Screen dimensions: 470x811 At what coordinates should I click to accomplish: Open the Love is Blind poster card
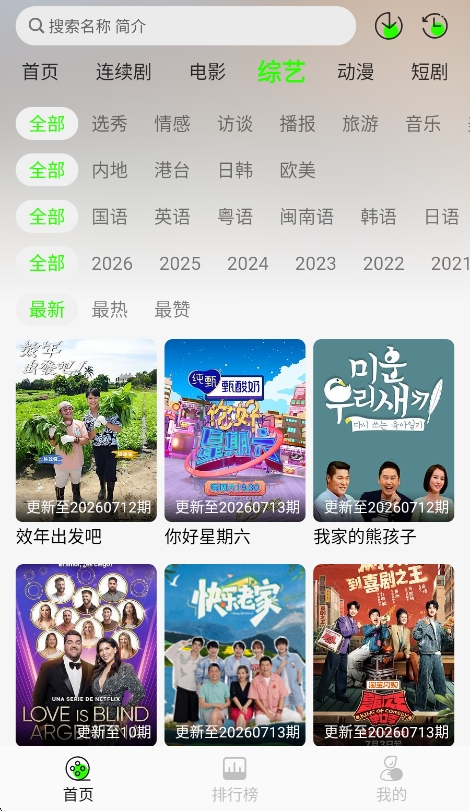click(86, 655)
